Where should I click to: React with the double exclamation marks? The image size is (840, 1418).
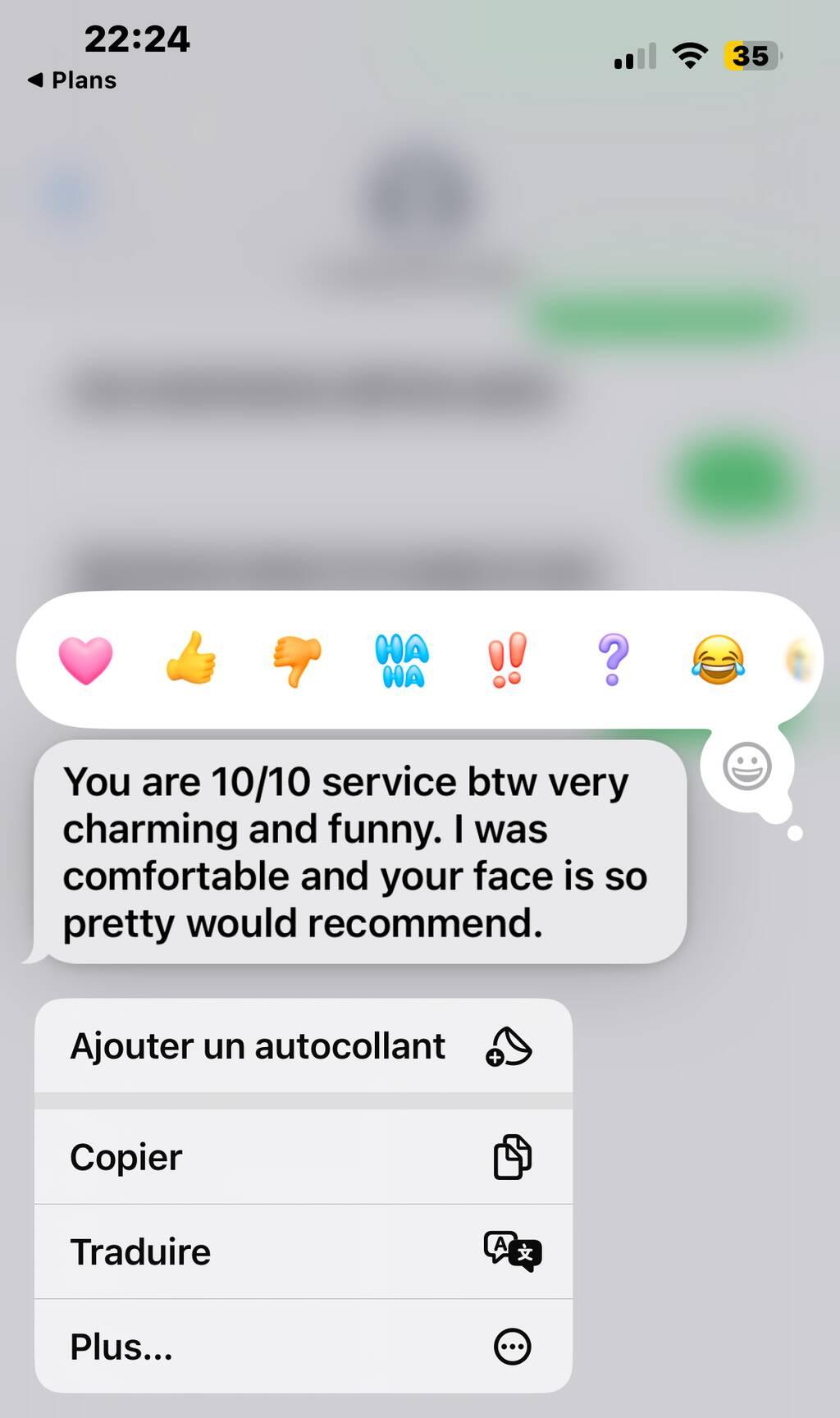click(507, 660)
